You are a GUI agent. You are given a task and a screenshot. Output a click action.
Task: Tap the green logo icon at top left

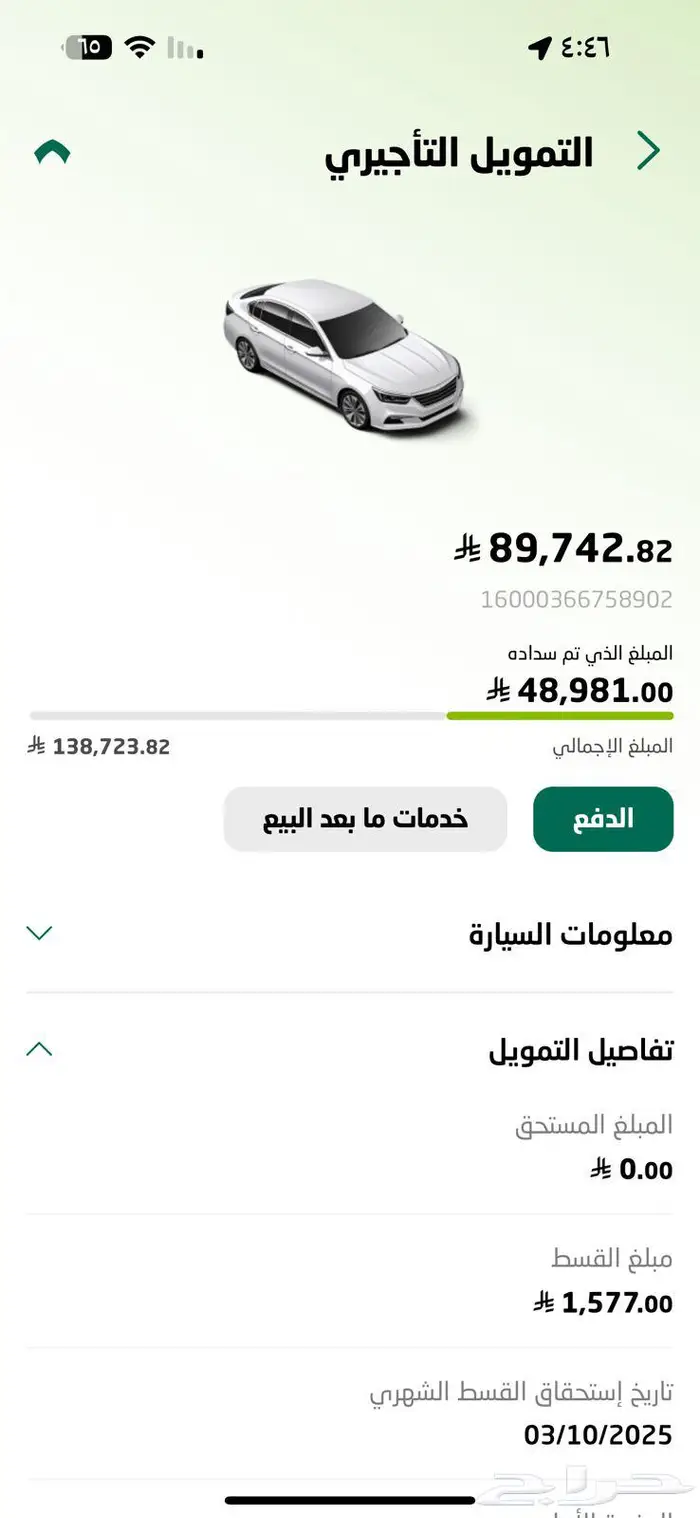point(52,152)
